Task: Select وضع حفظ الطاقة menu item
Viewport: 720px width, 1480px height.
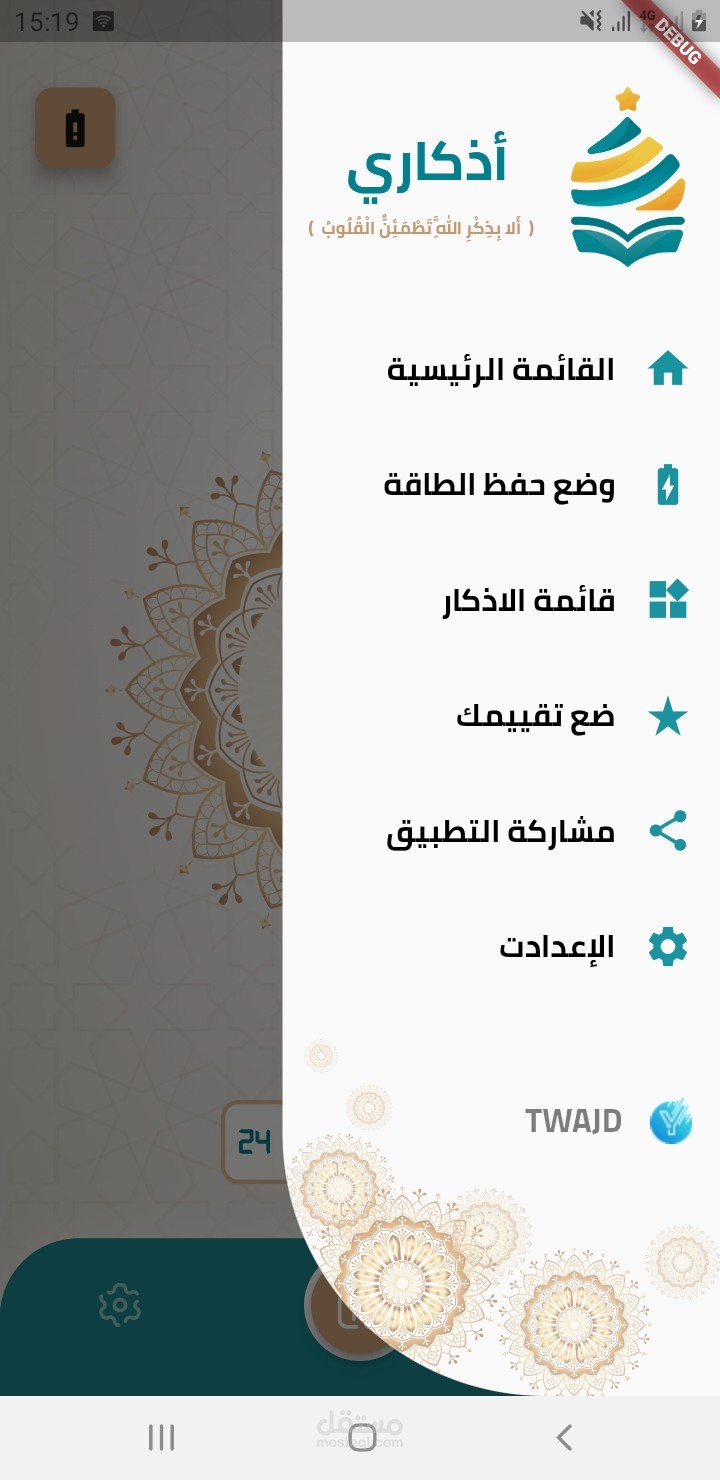Action: (x=501, y=486)
